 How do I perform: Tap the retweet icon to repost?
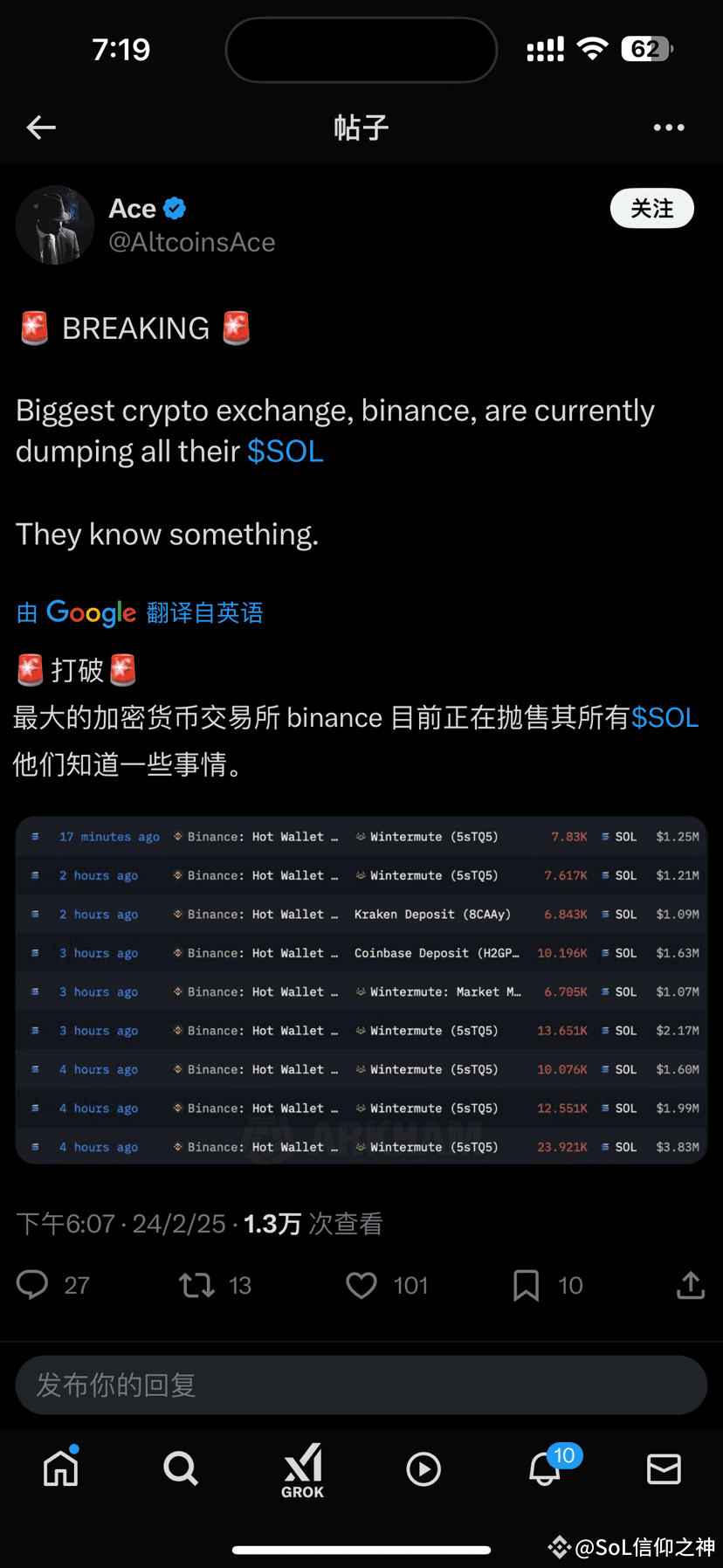point(196,1285)
